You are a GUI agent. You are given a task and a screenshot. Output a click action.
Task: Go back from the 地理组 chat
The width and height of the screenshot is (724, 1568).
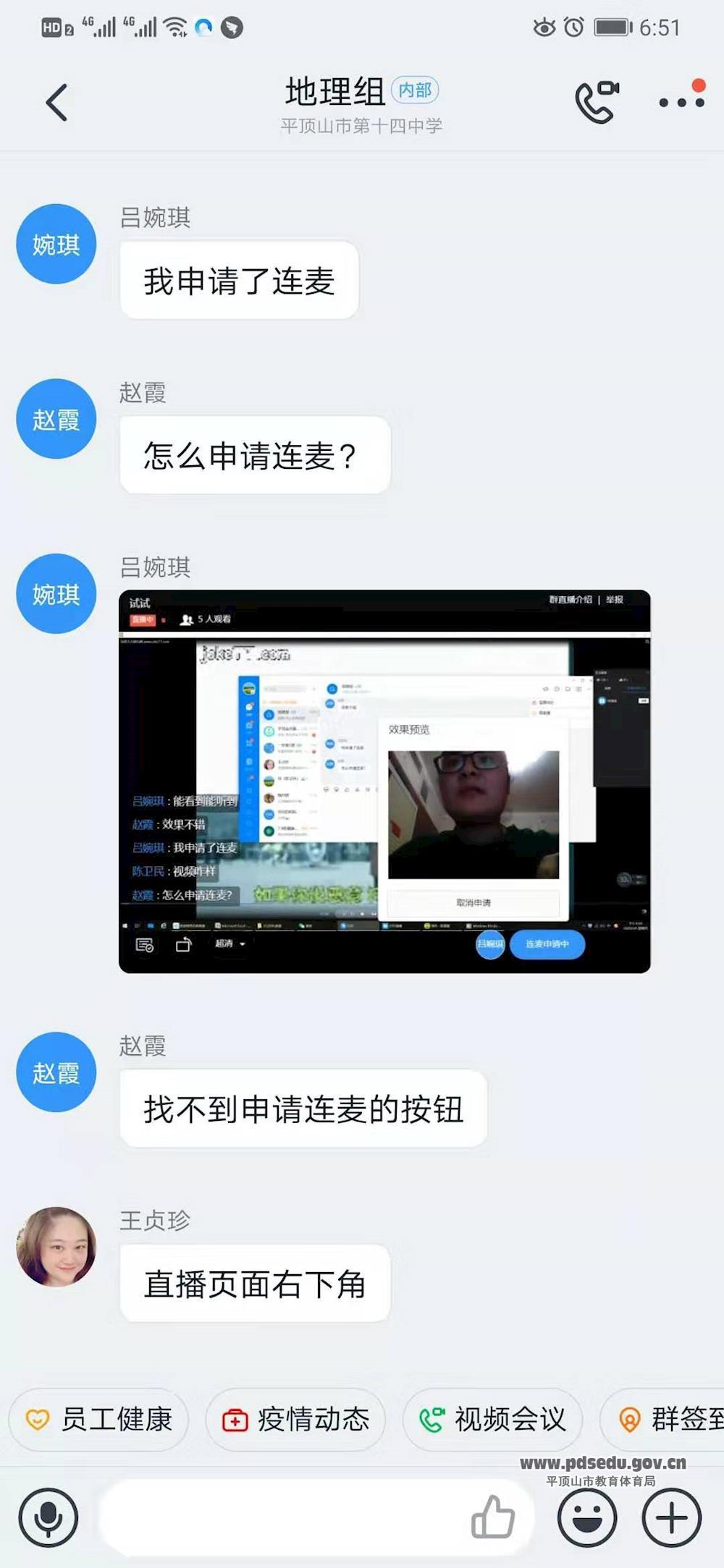click(x=56, y=102)
